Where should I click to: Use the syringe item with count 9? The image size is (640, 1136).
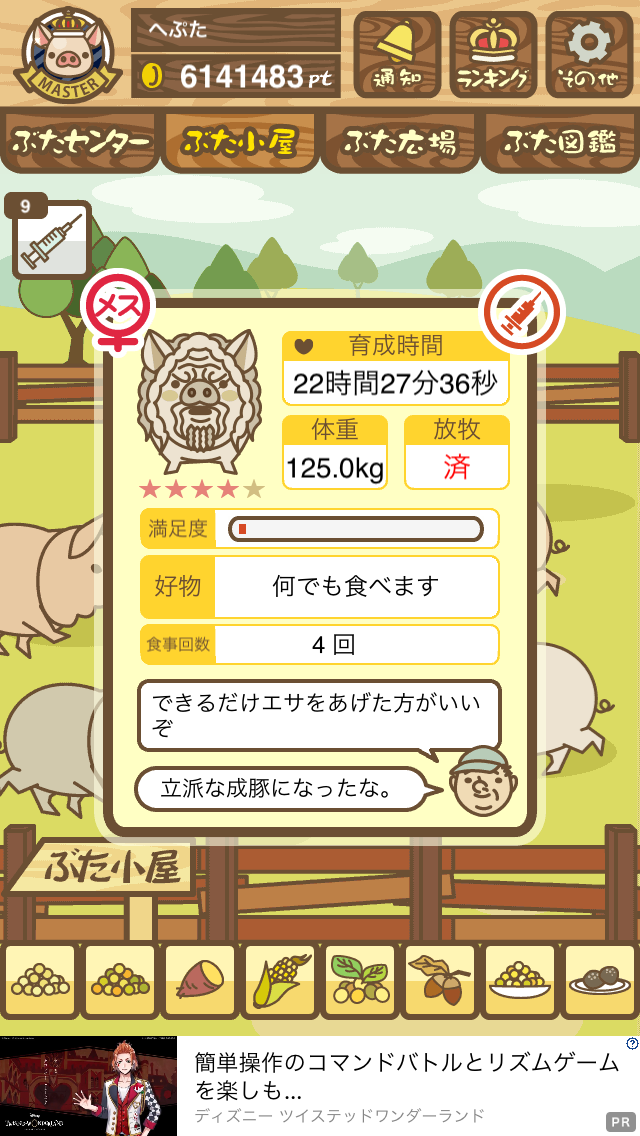[51, 240]
